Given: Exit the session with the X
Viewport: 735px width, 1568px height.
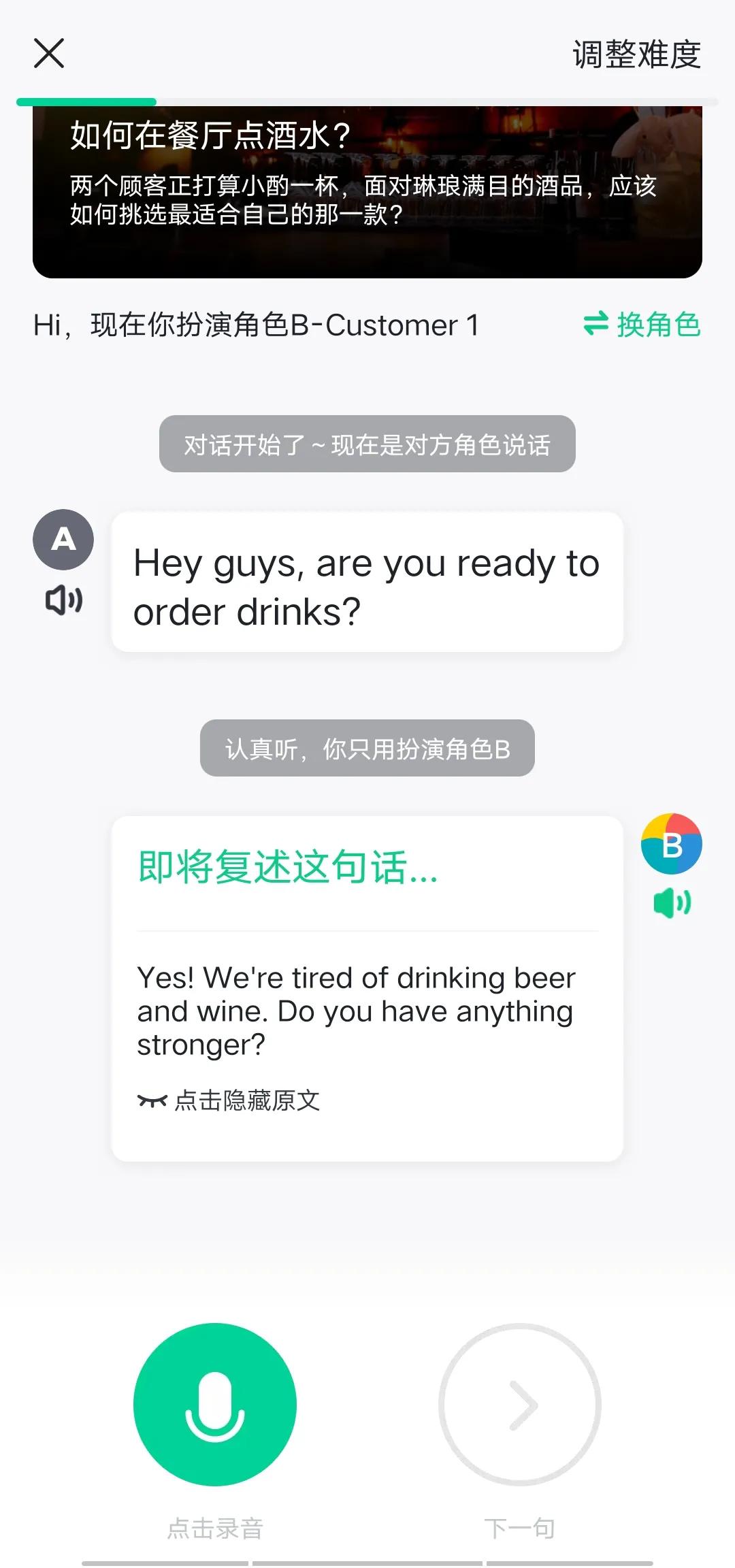Looking at the screenshot, I should pyautogui.click(x=49, y=52).
